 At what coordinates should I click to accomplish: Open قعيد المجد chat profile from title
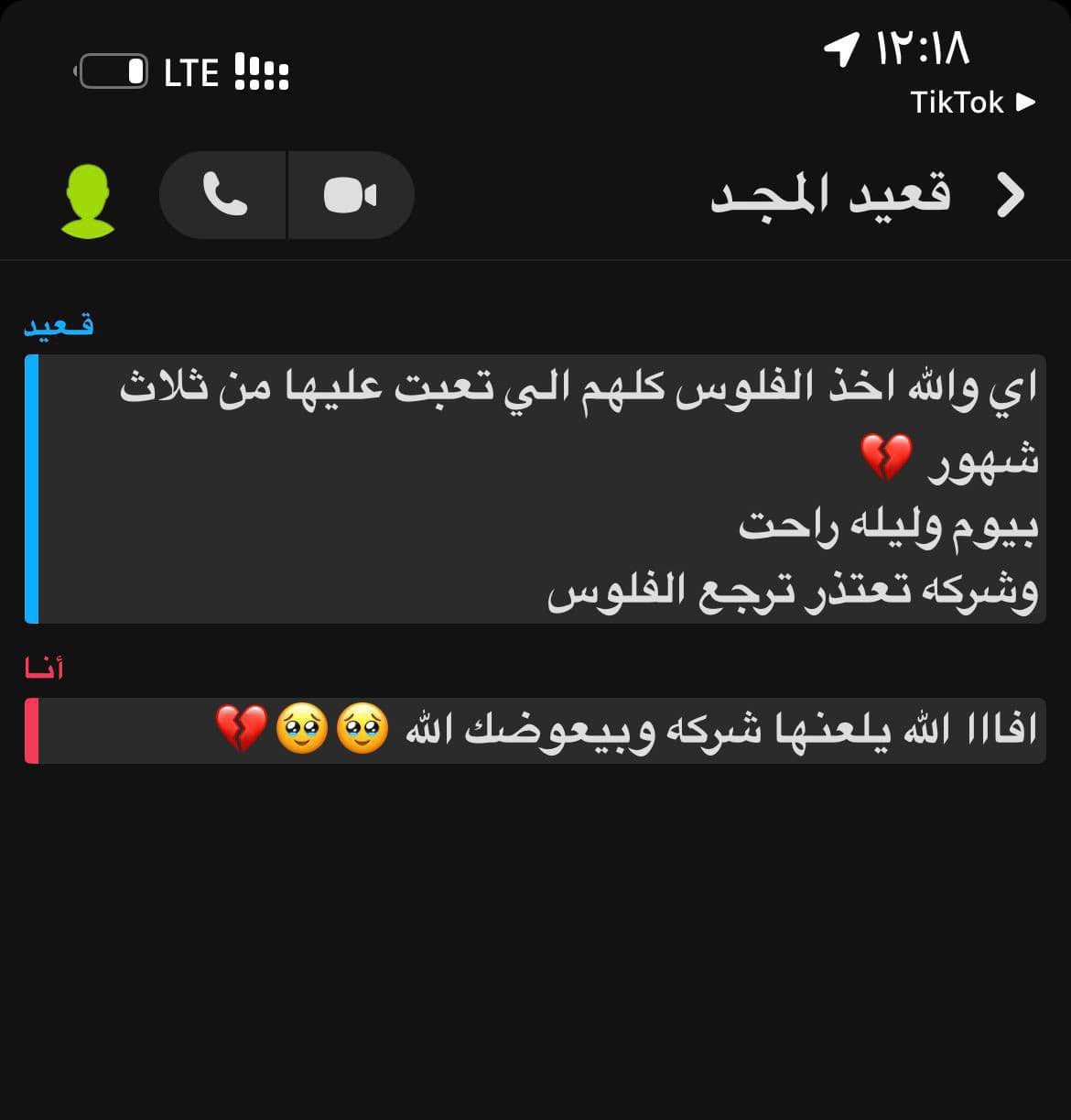coord(830,195)
